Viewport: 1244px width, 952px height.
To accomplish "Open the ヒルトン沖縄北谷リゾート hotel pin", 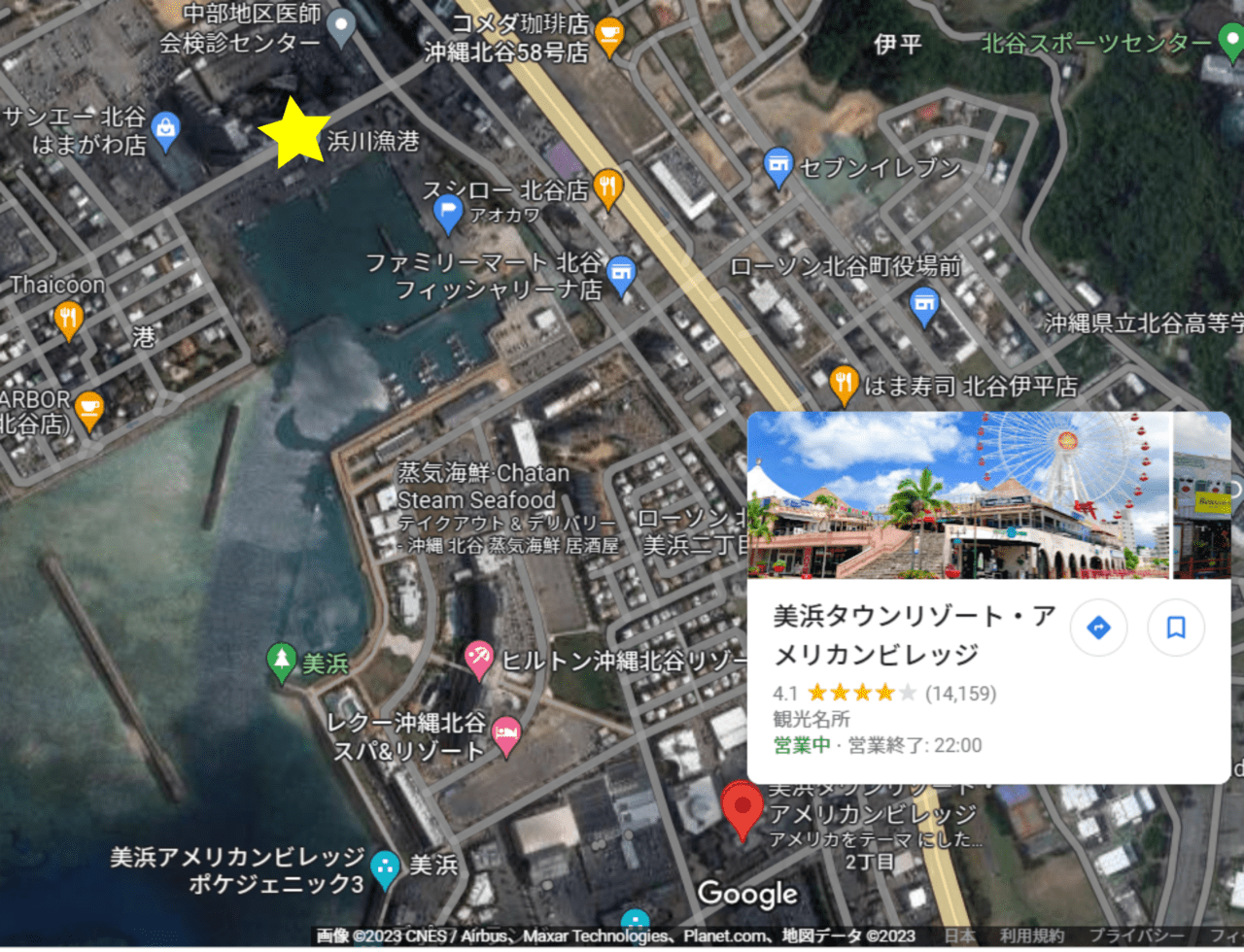I will [478, 659].
